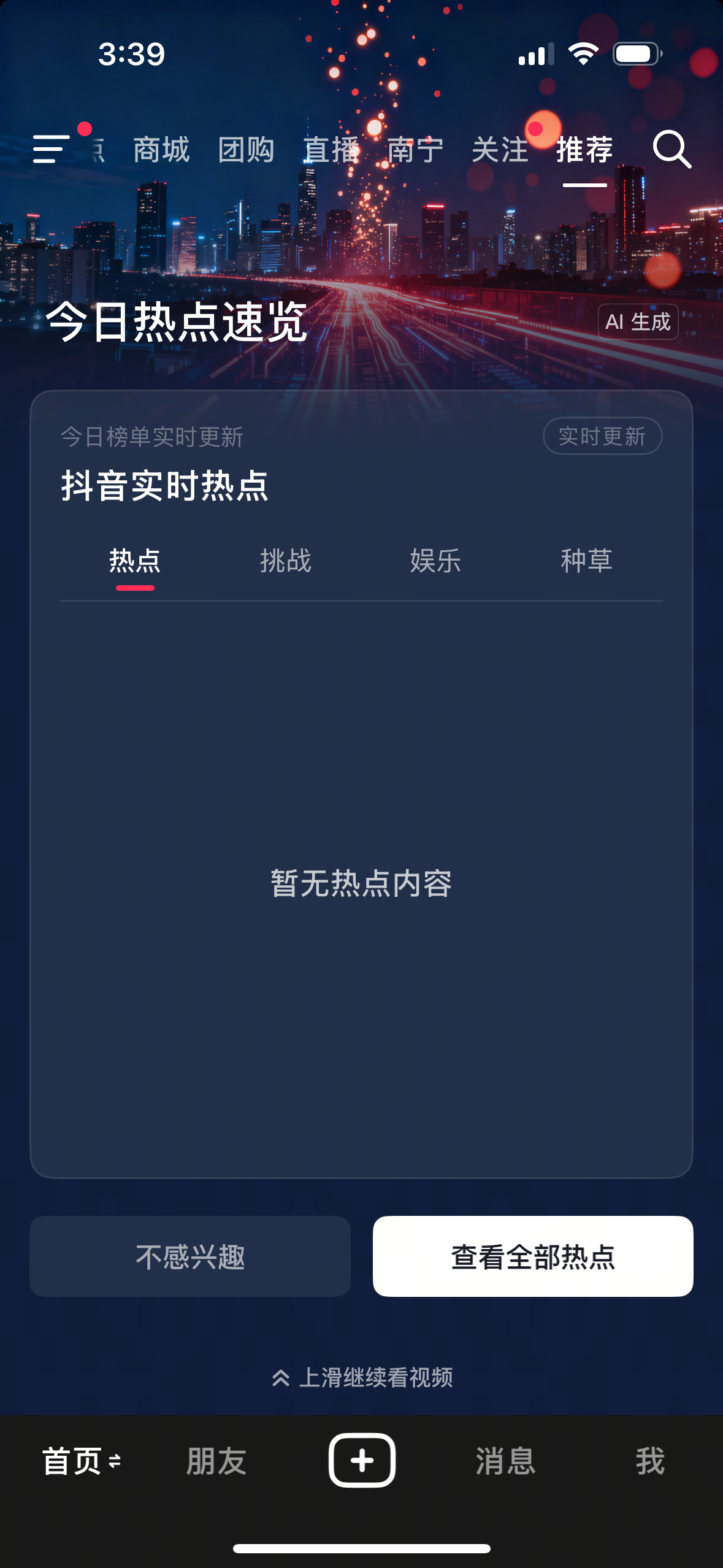Switch to the 团购 tab

point(246,150)
